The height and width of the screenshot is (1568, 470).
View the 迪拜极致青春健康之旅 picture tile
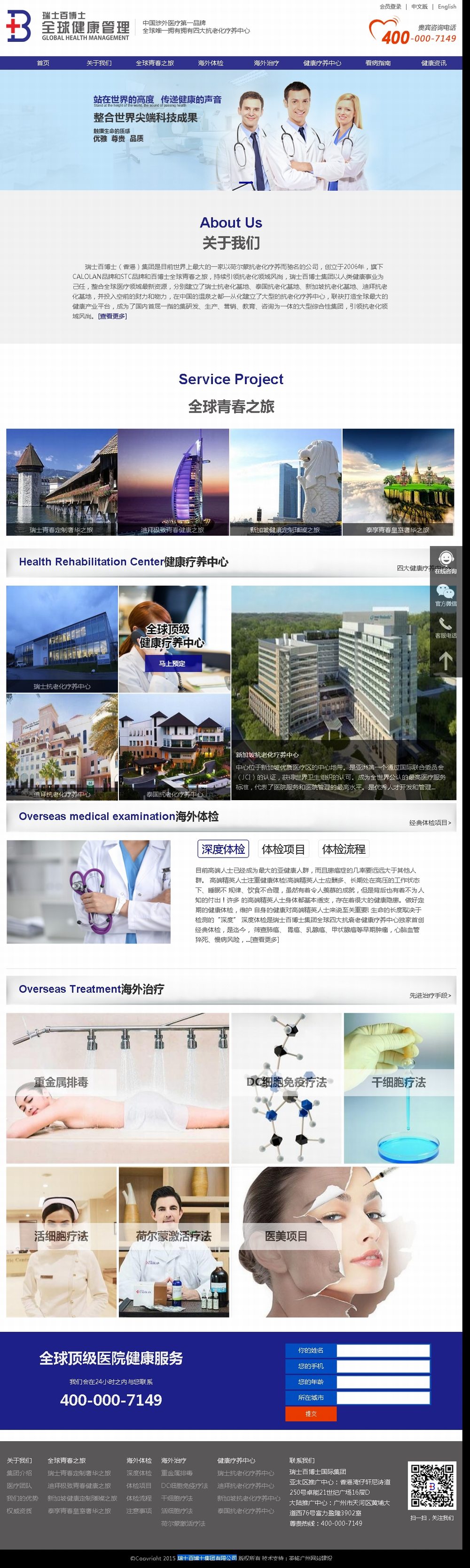point(173,482)
